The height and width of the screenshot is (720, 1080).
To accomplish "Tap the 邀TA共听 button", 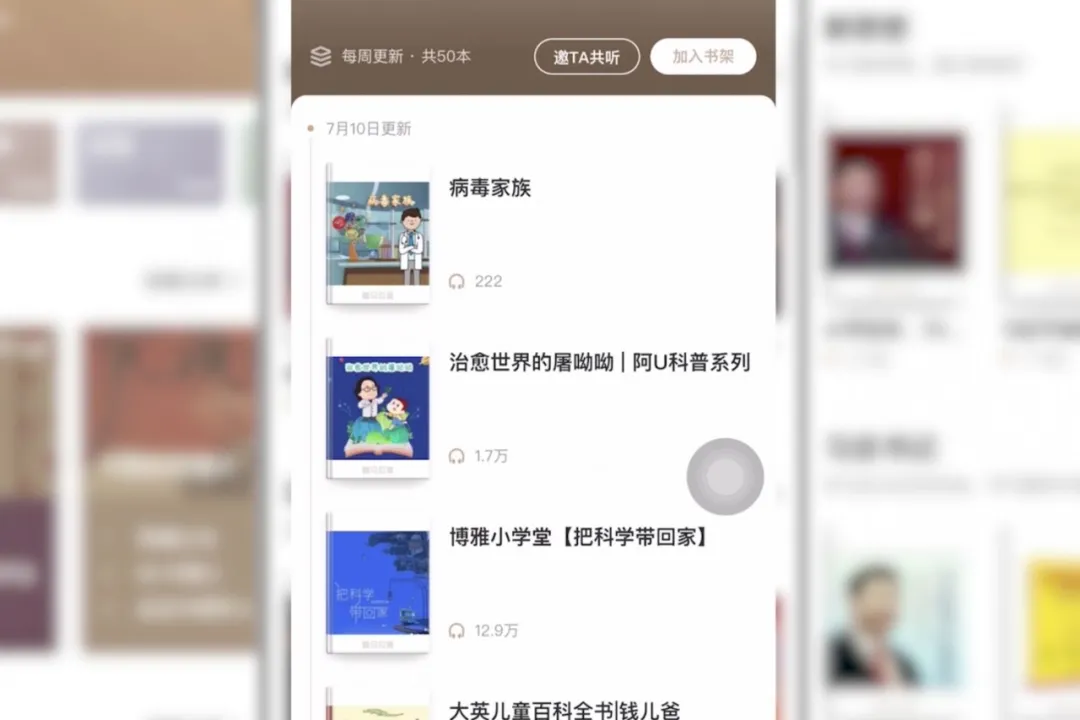I will tap(586, 57).
